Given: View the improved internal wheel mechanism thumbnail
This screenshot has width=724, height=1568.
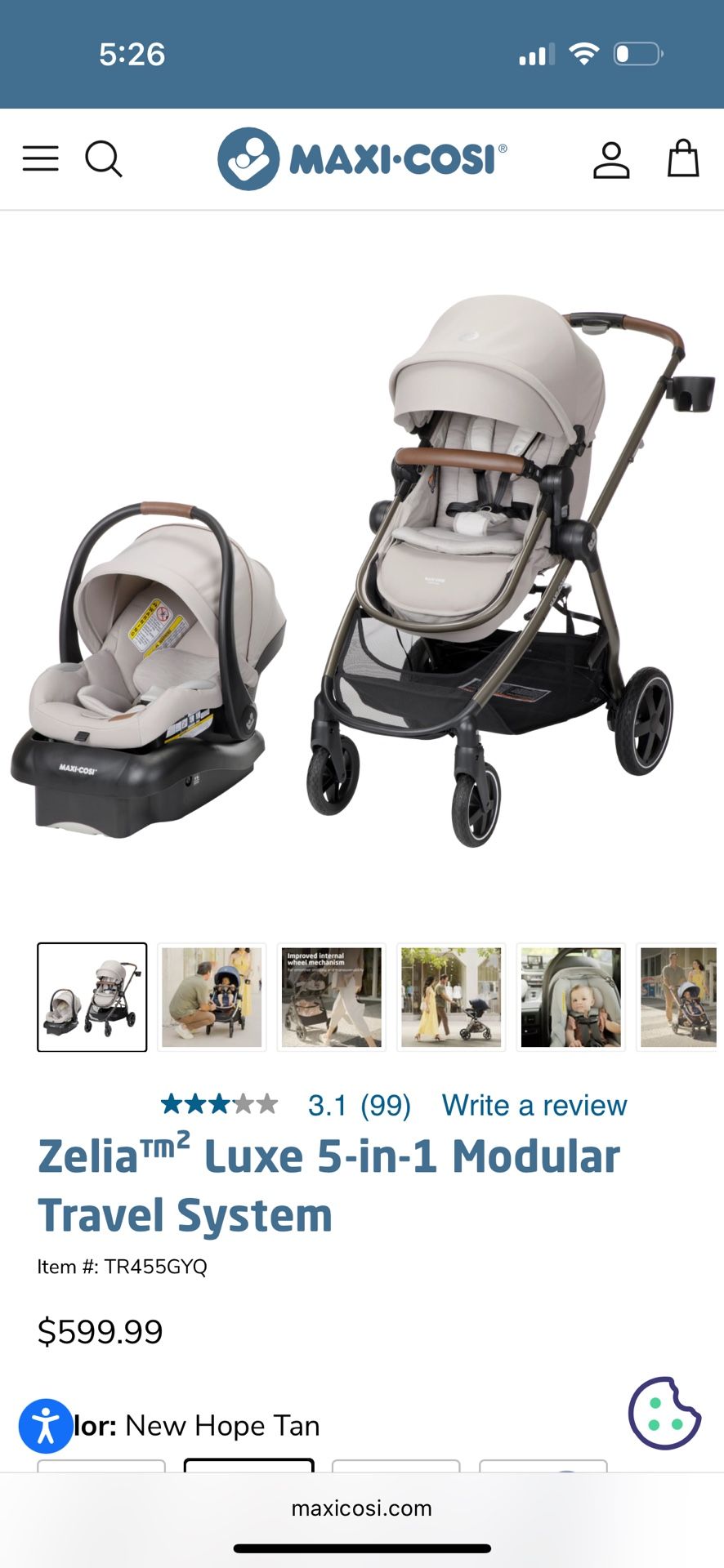Looking at the screenshot, I should click(x=331, y=997).
